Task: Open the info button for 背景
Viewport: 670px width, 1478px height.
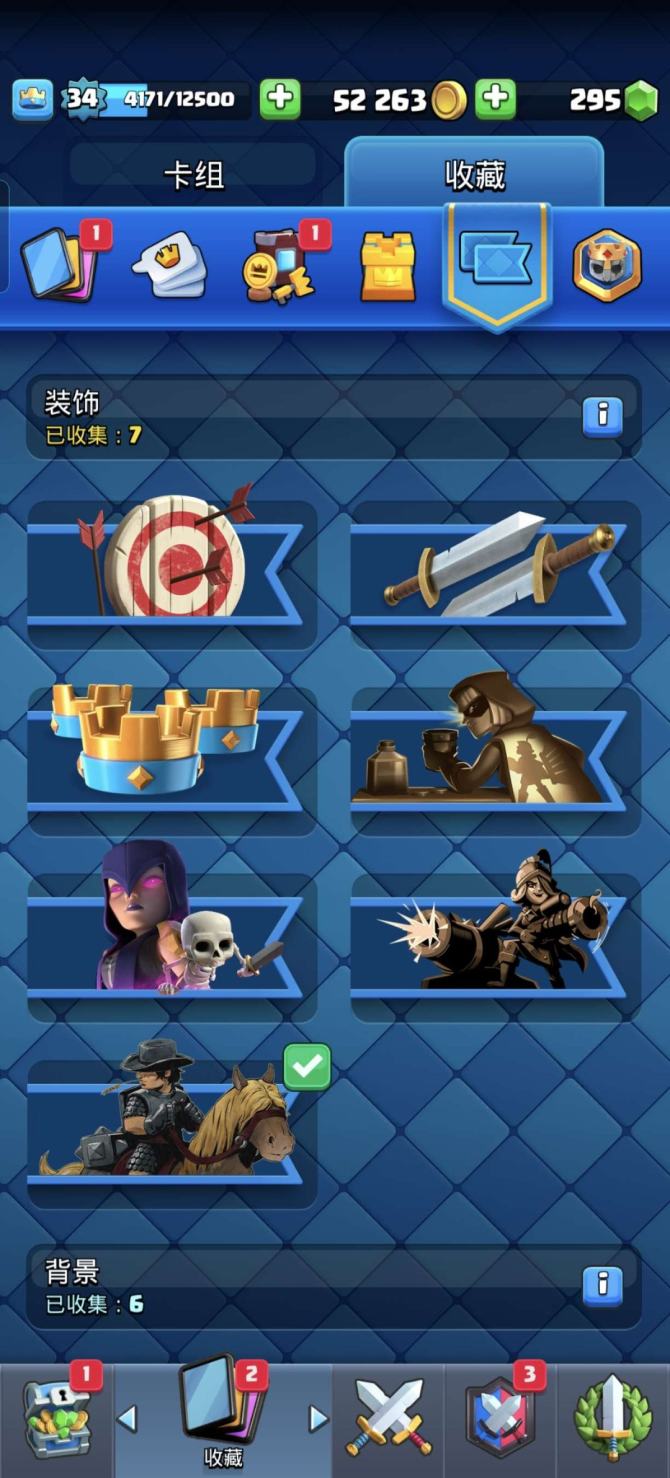Action: (602, 1285)
